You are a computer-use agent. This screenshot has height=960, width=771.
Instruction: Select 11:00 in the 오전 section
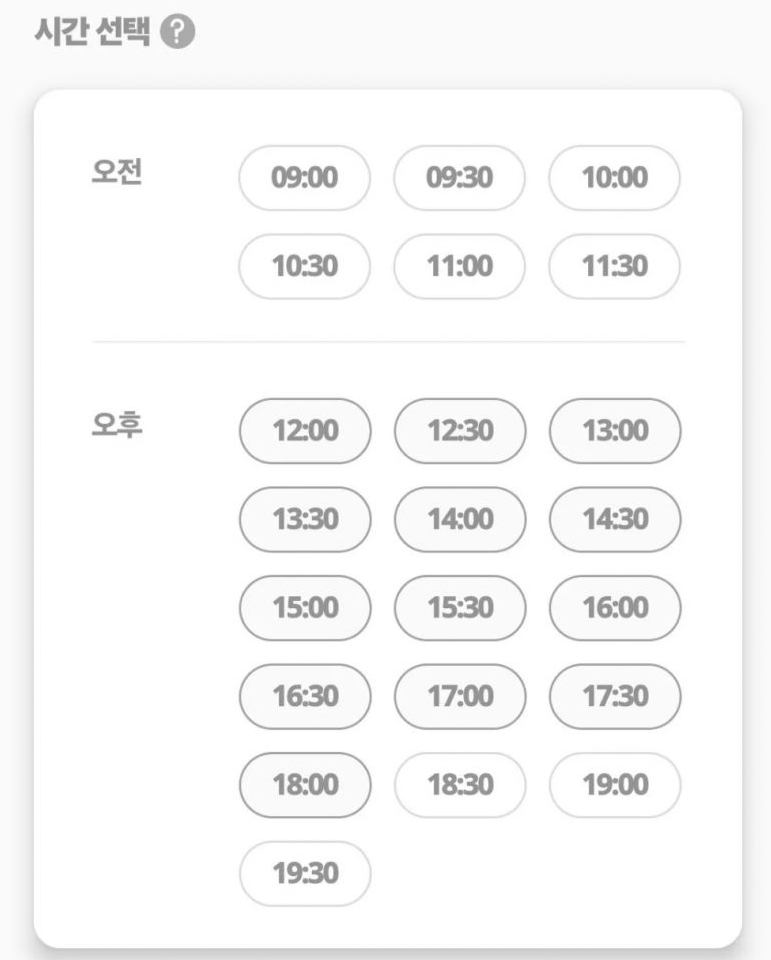click(459, 266)
